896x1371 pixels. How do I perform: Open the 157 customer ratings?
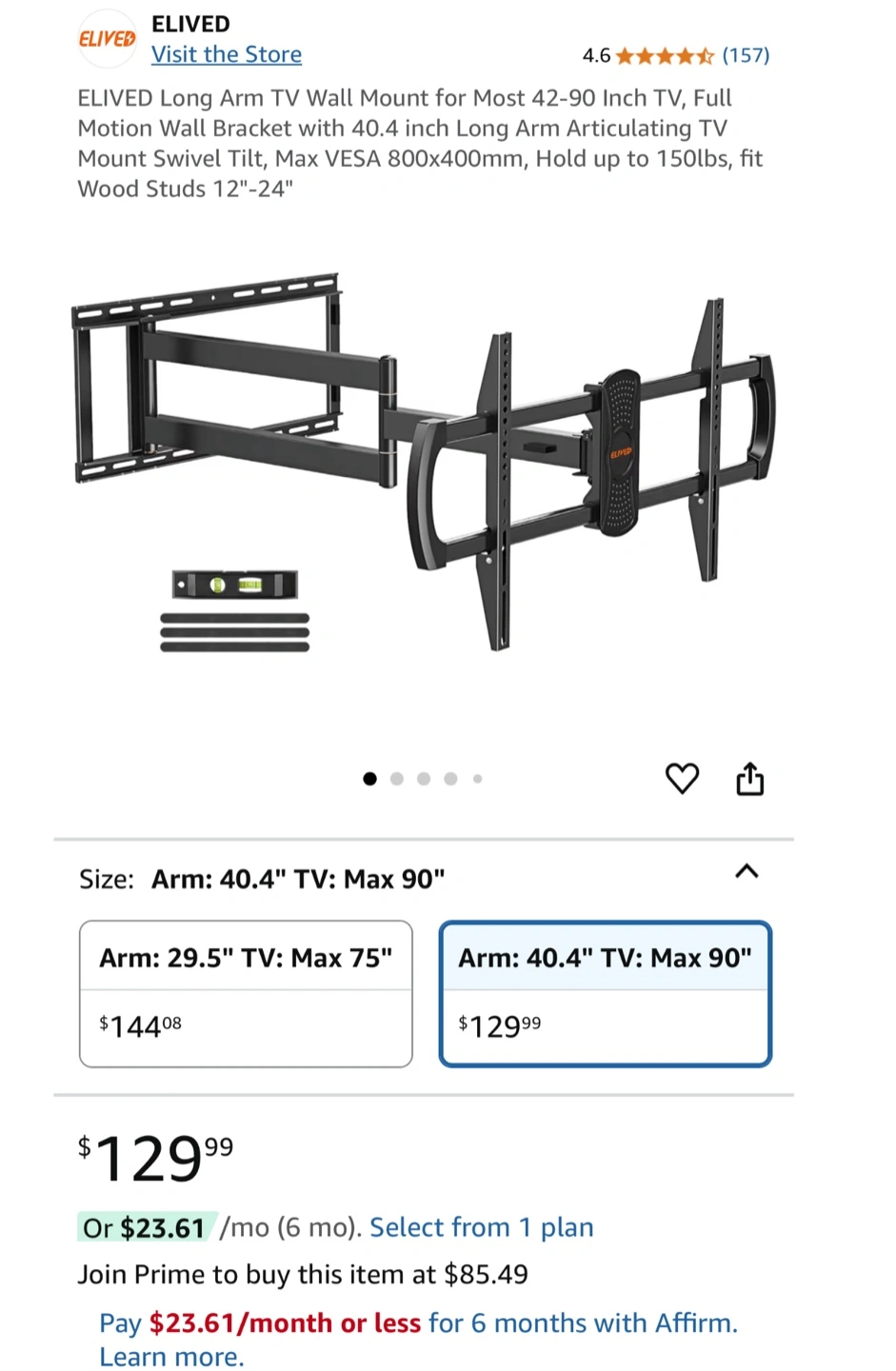(x=745, y=55)
